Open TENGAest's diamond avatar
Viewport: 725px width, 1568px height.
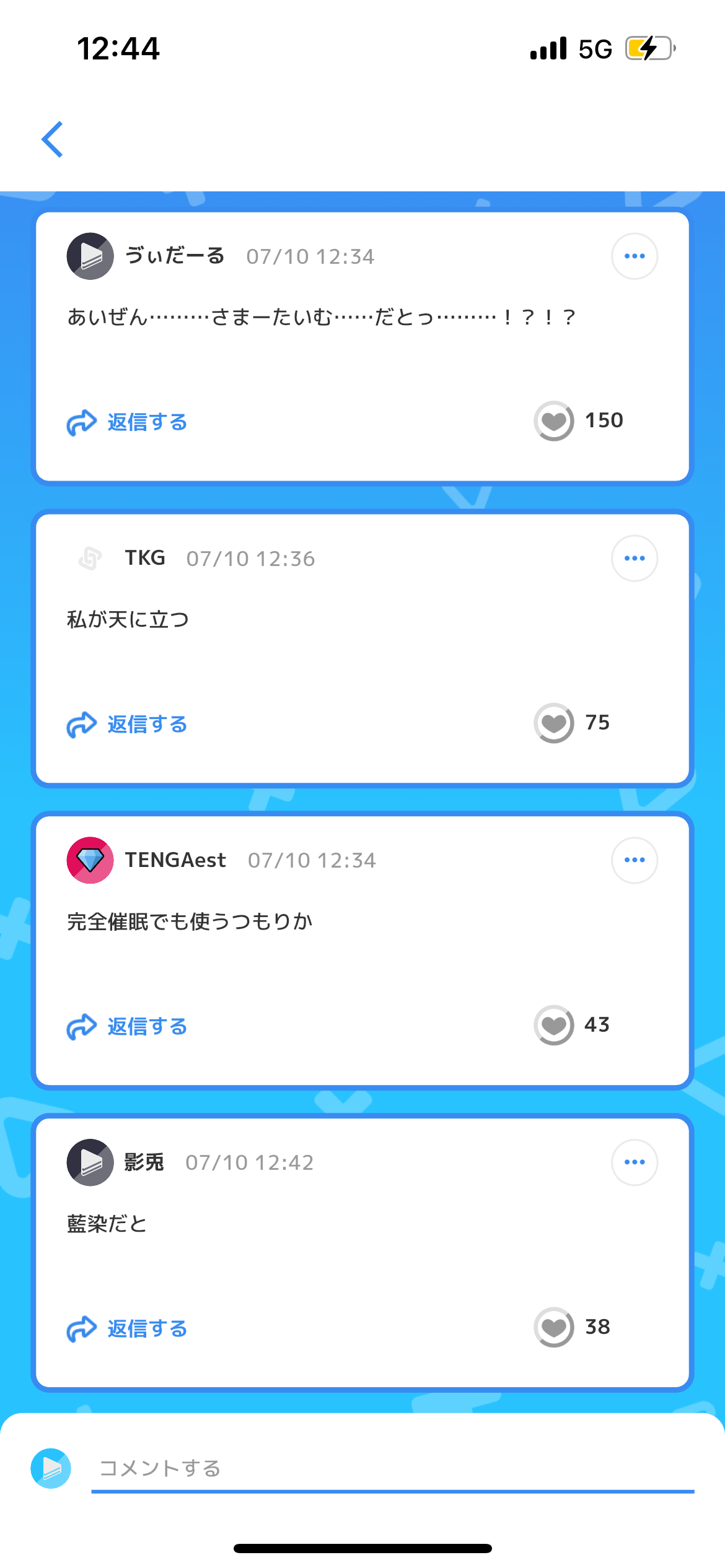coord(90,860)
